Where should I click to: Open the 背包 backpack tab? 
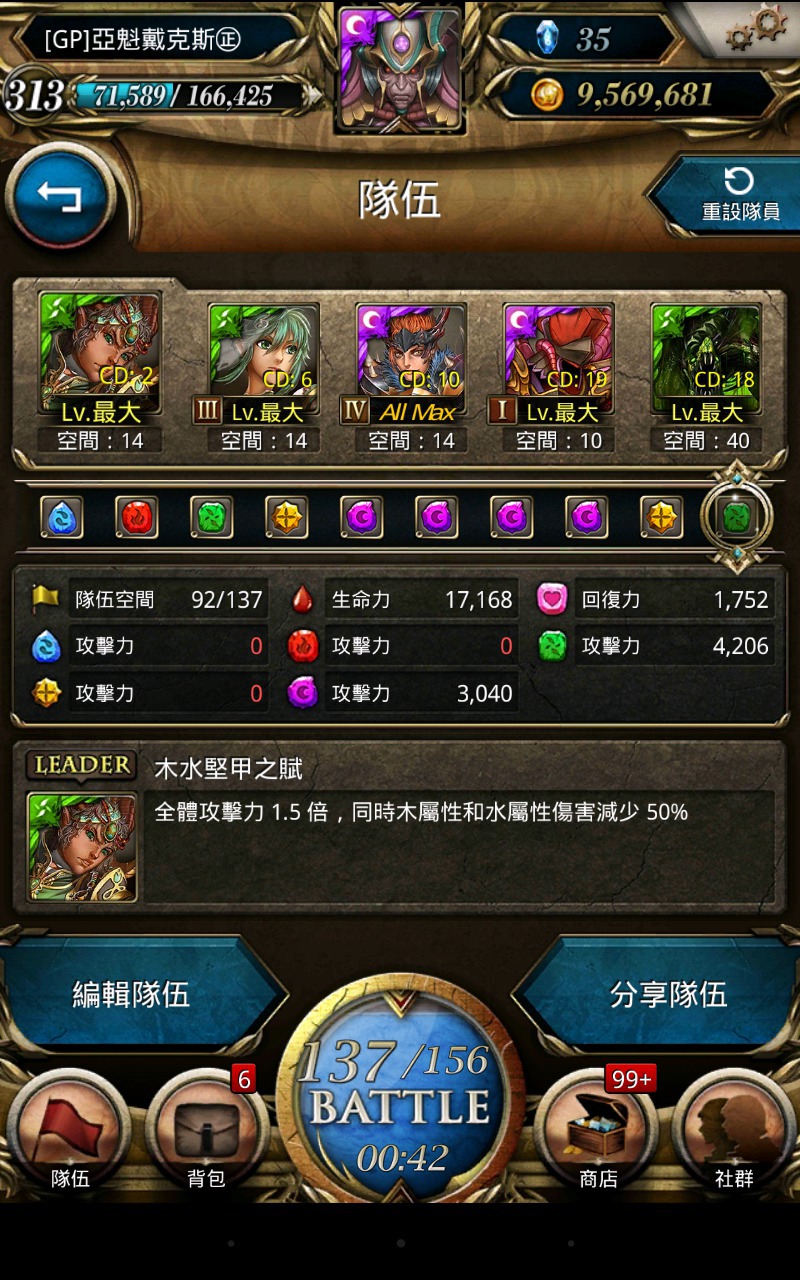[x=207, y=1135]
